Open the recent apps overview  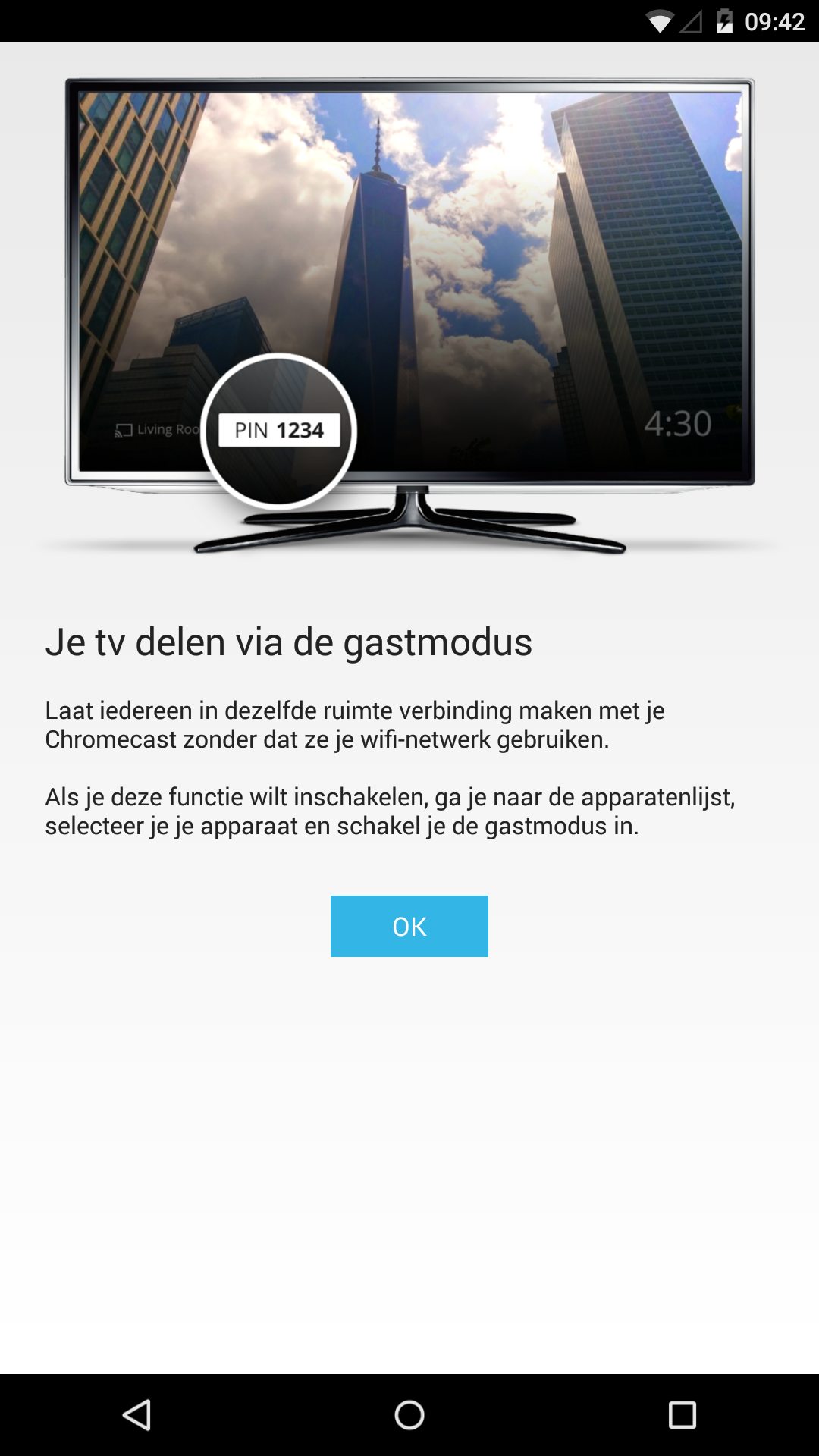[682, 1414]
